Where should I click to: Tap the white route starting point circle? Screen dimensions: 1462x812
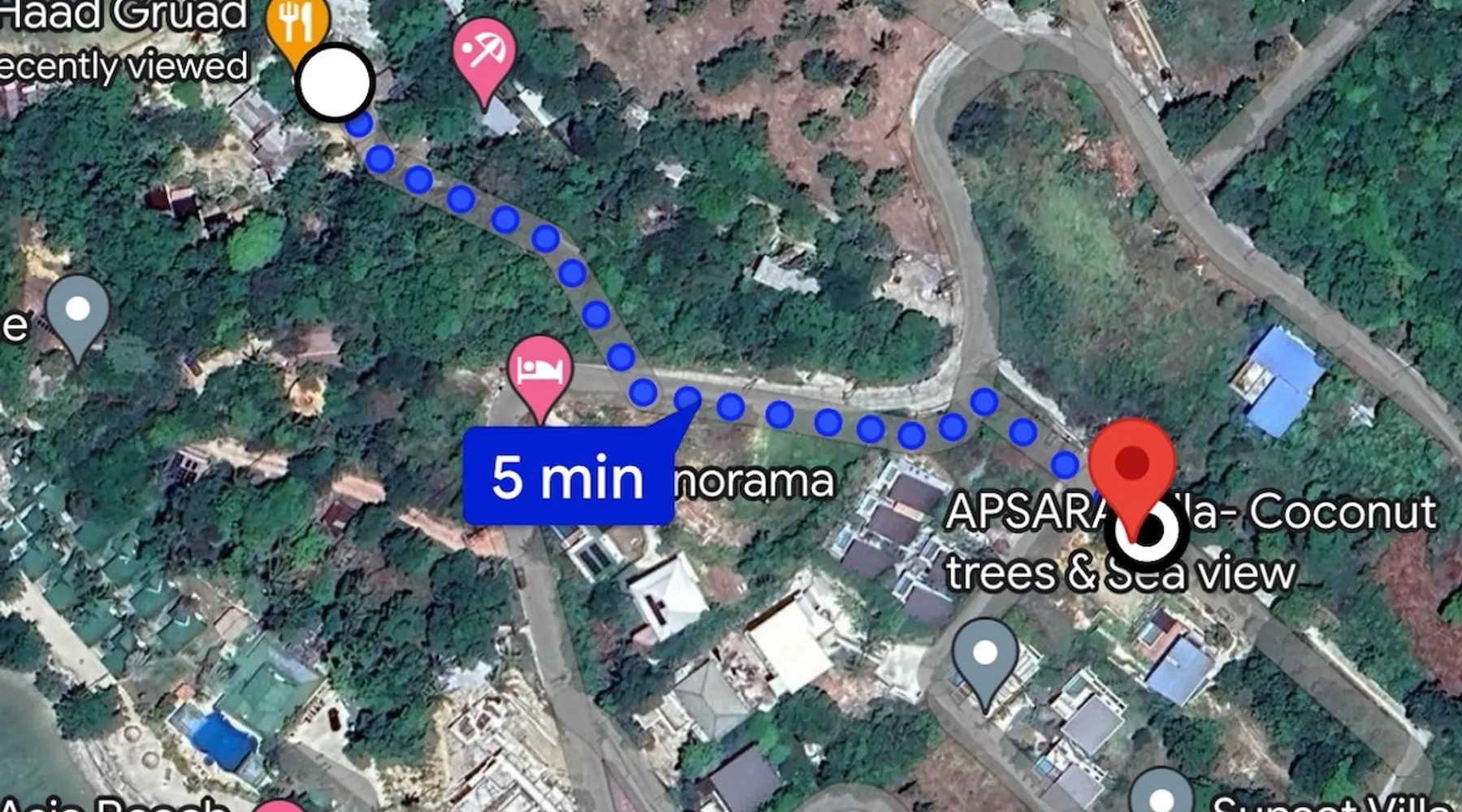[x=335, y=82]
